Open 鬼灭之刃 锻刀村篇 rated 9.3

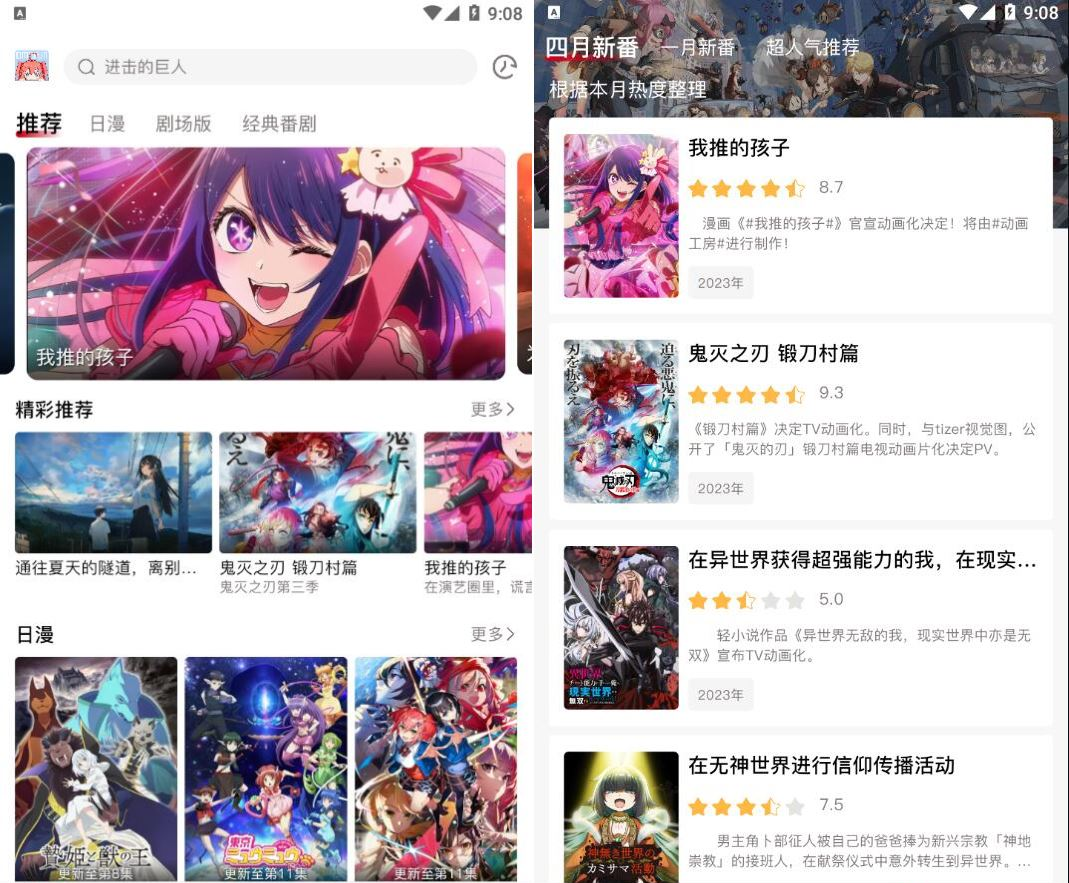(x=800, y=421)
